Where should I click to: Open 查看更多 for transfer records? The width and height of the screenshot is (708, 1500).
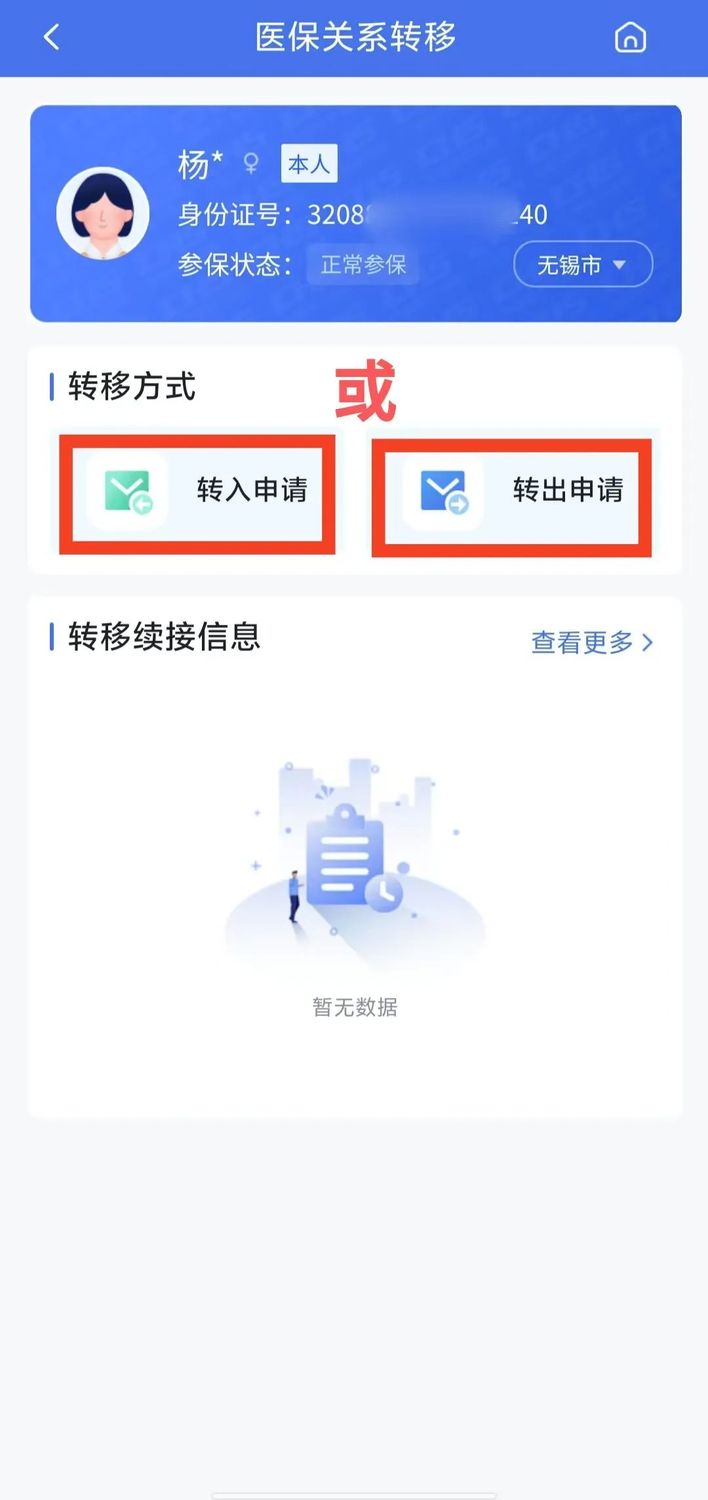coord(591,642)
